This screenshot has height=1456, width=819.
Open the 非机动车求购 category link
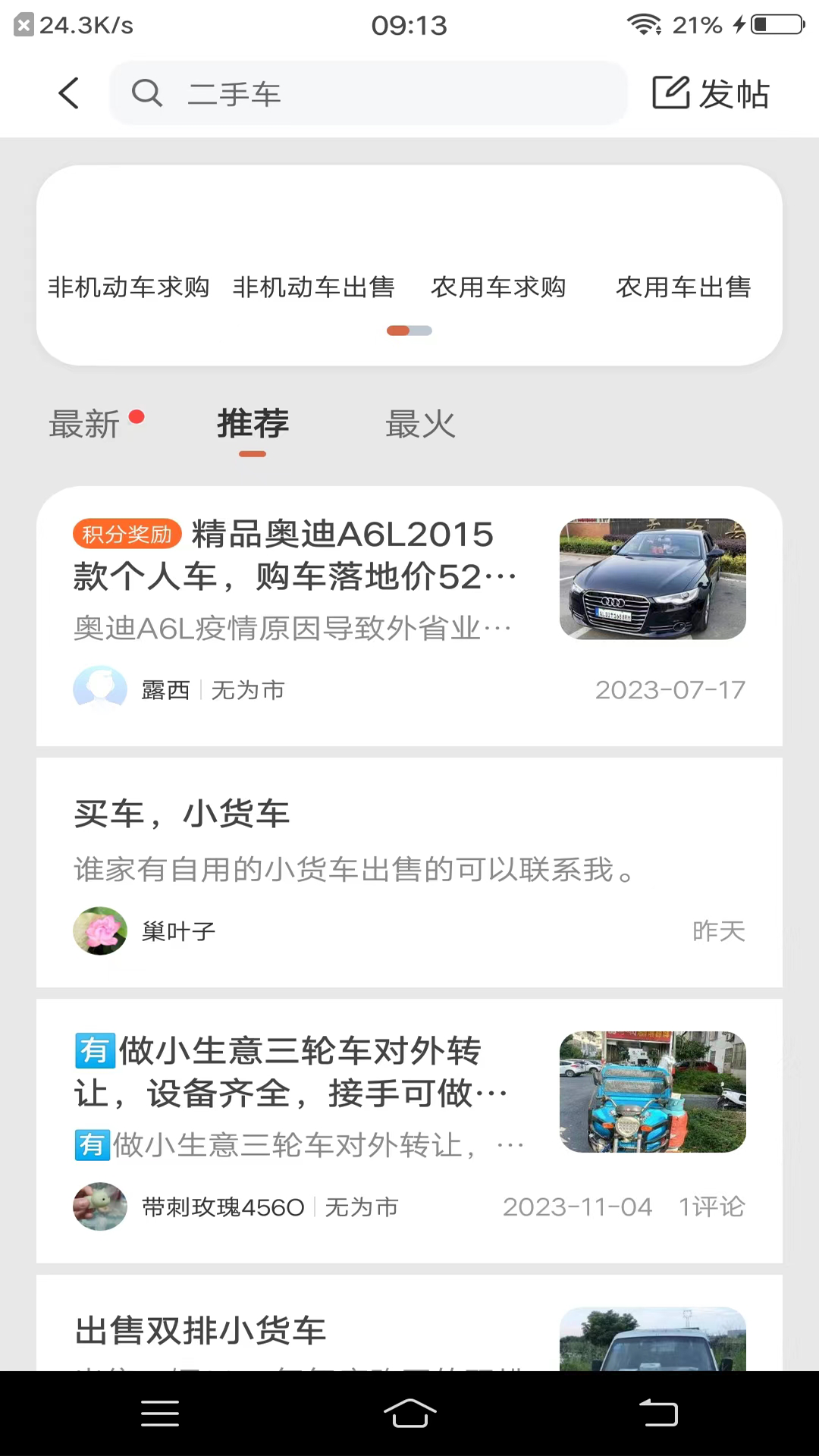click(128, 287)
